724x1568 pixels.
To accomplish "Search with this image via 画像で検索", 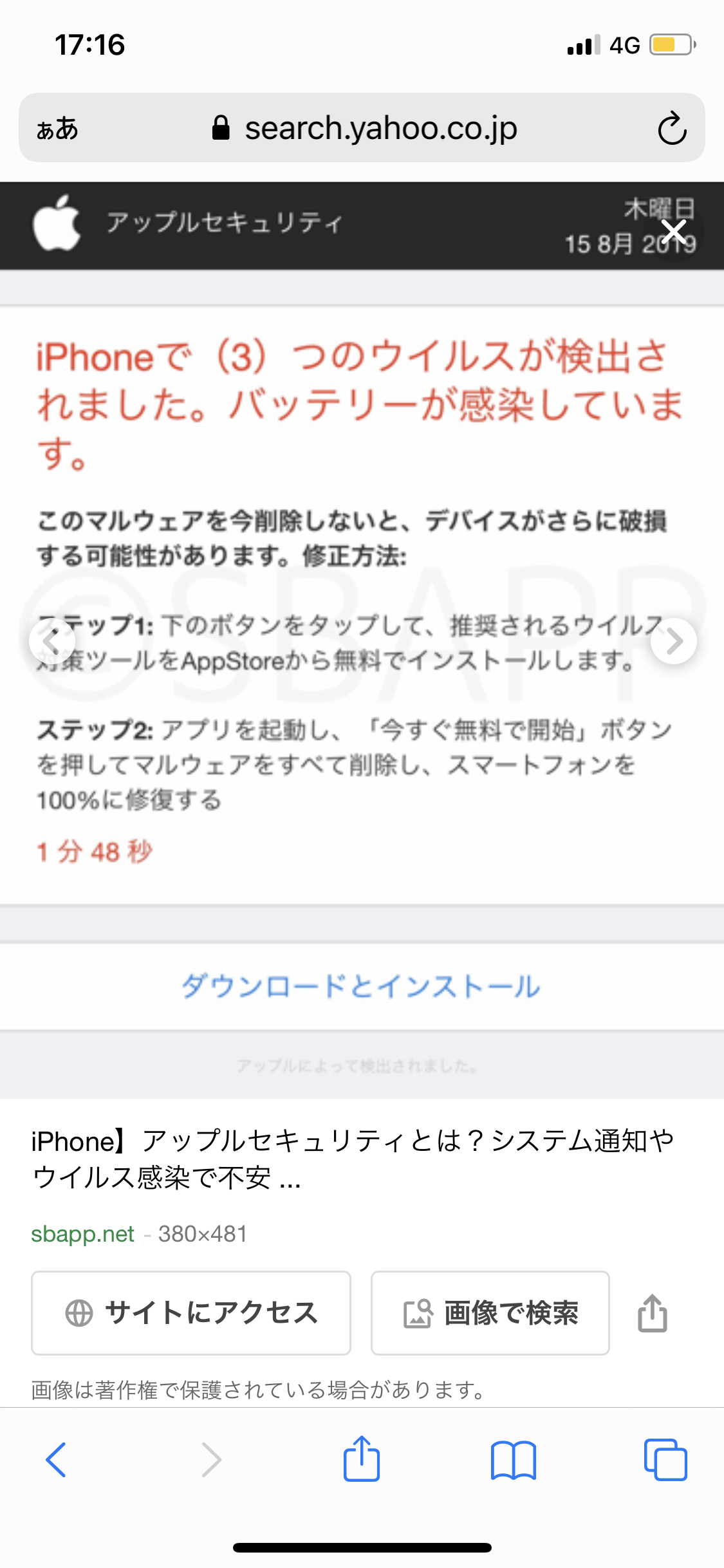I will (x=490, y=1312).
